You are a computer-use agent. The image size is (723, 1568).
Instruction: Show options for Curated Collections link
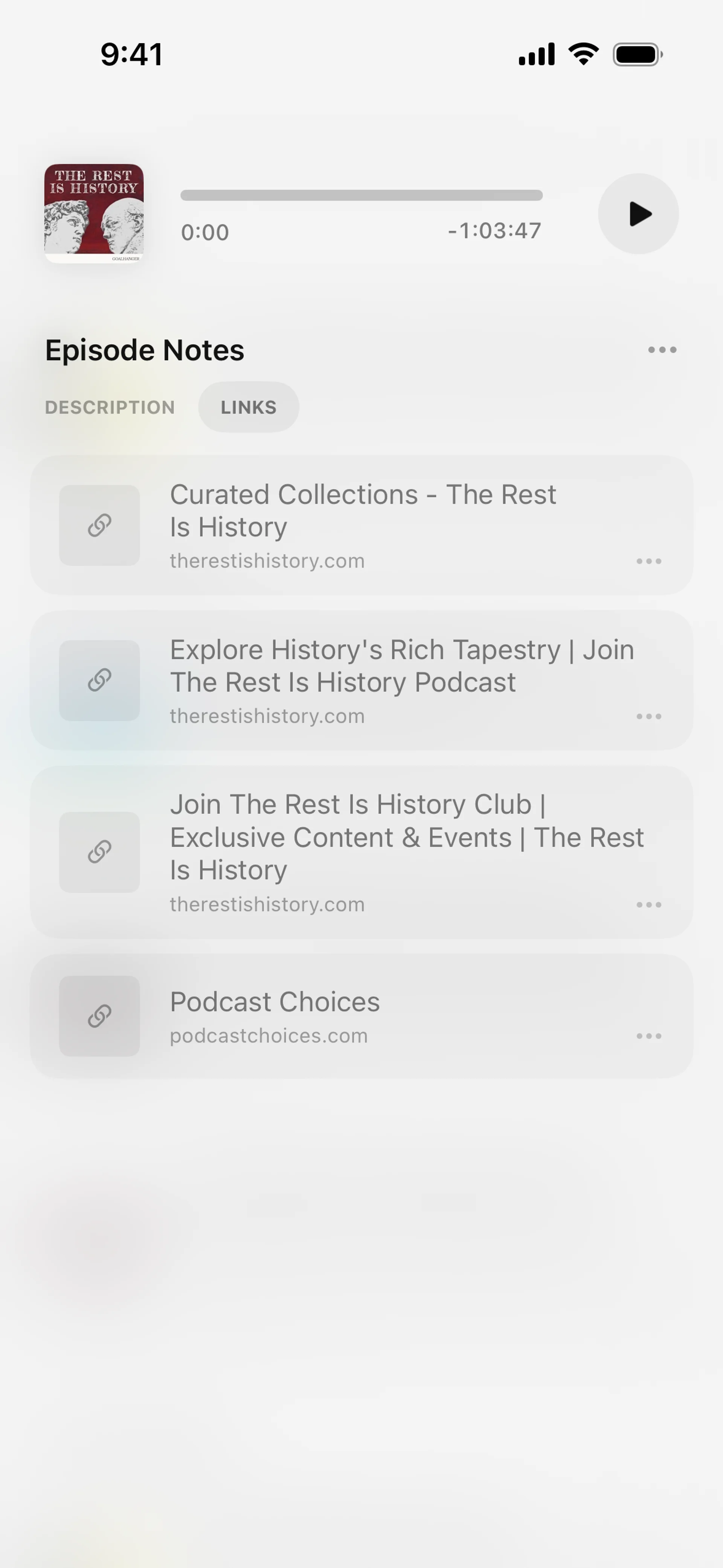(648, 561)
